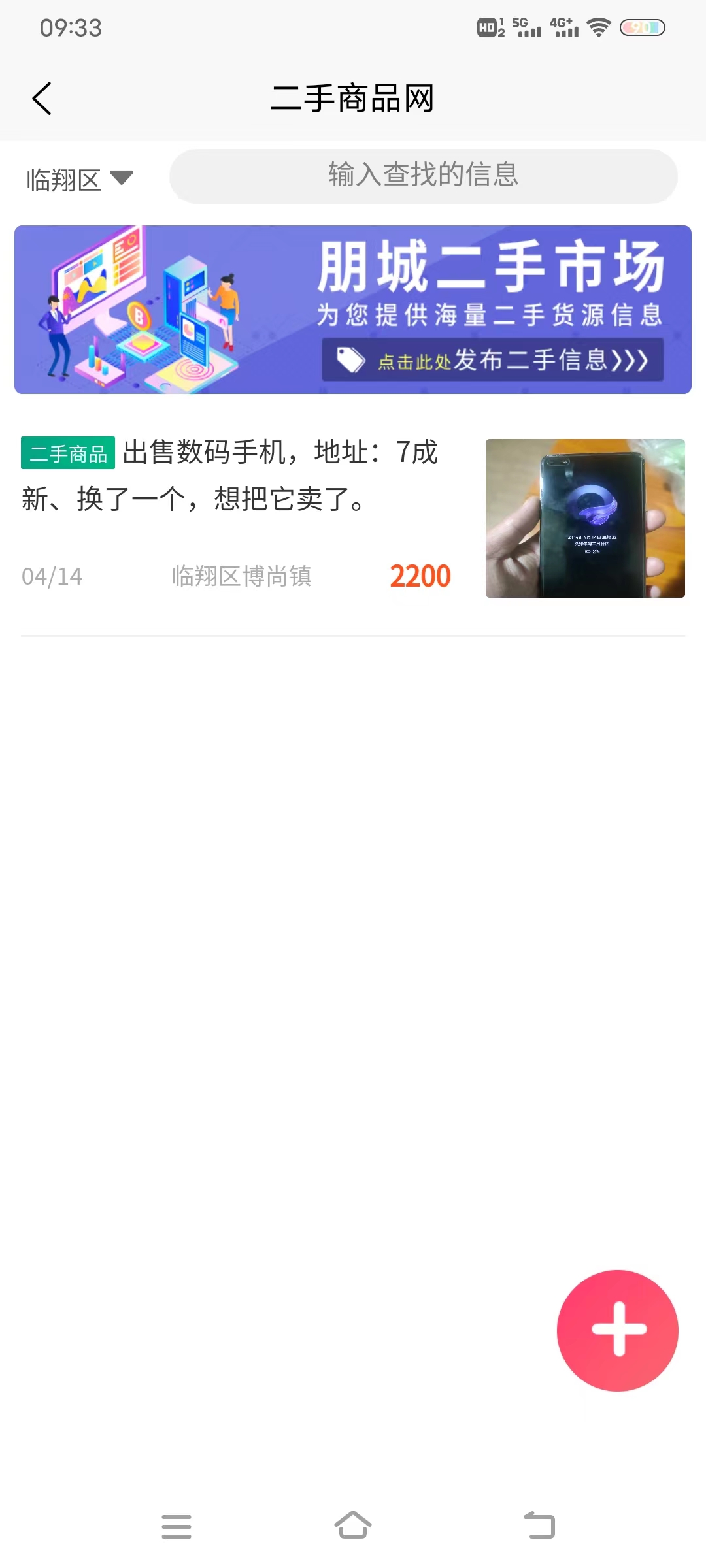Go to the system home screen
The width and height of the screenshot is (706, 1568).
[353, 1526]
